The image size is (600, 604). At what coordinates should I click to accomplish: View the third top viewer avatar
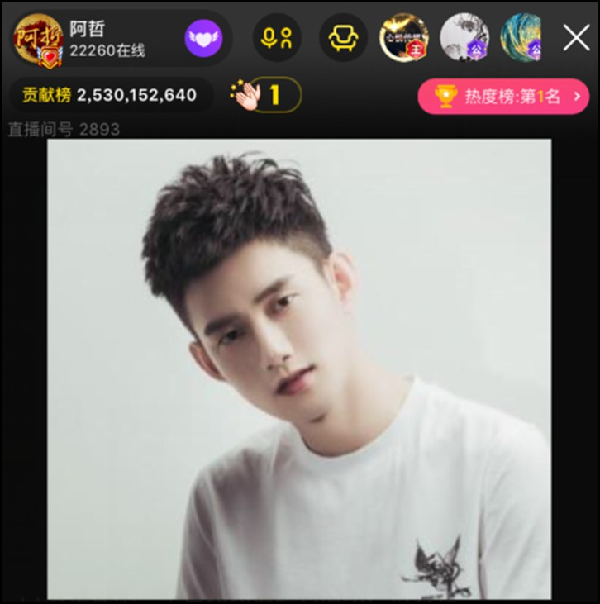522,38
